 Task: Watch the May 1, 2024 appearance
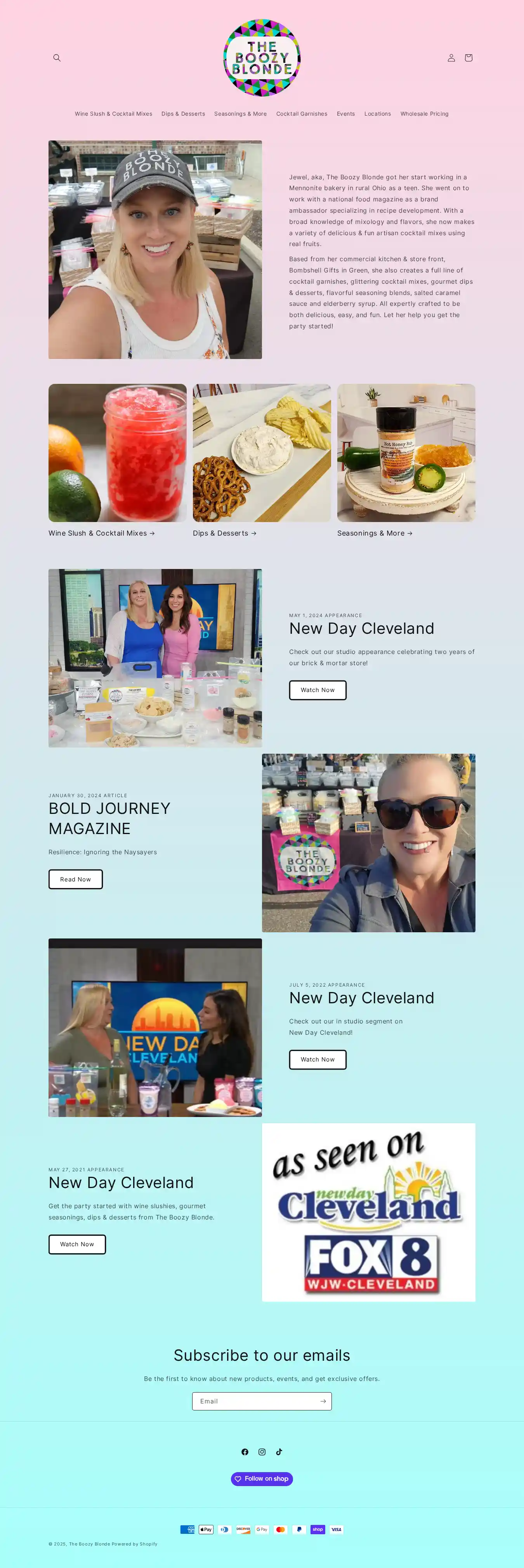click(317, 690)
